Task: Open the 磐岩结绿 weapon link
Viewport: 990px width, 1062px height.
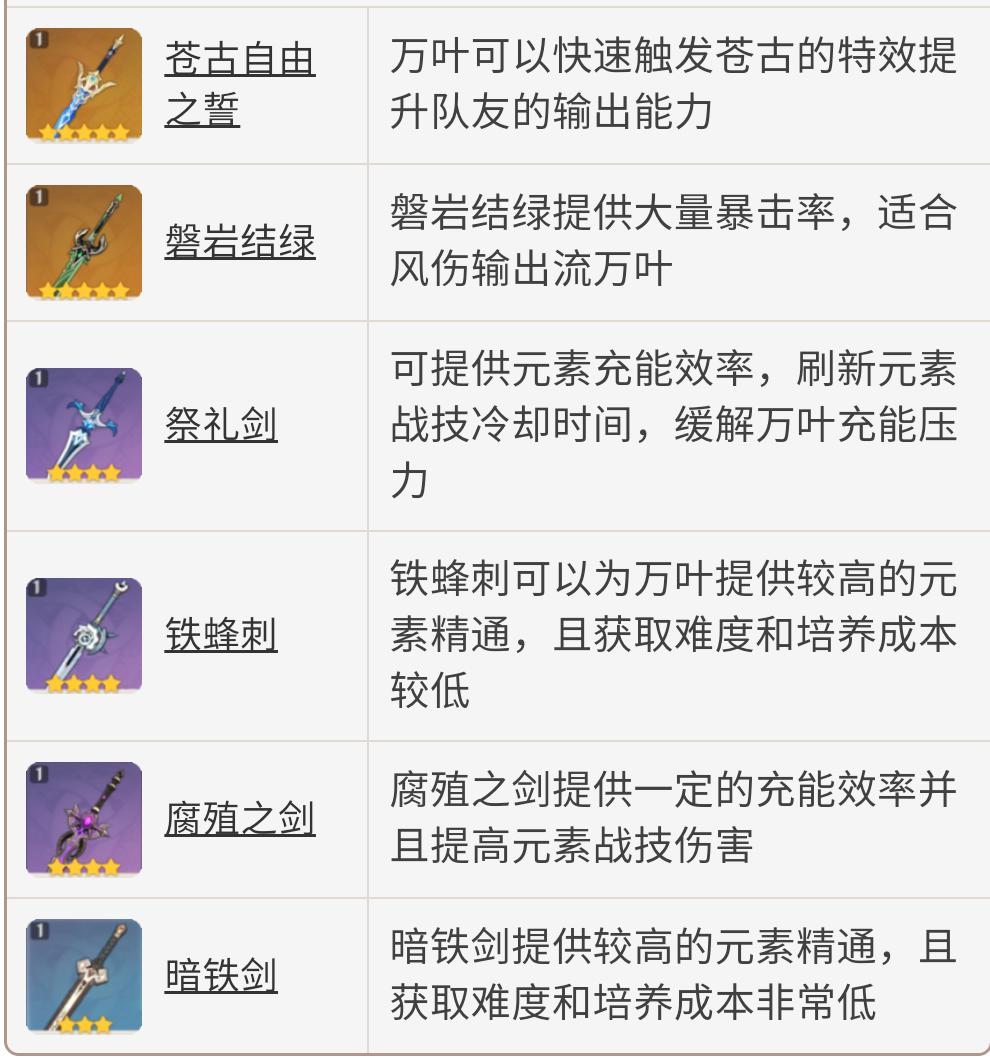Action: coord(239,243)
